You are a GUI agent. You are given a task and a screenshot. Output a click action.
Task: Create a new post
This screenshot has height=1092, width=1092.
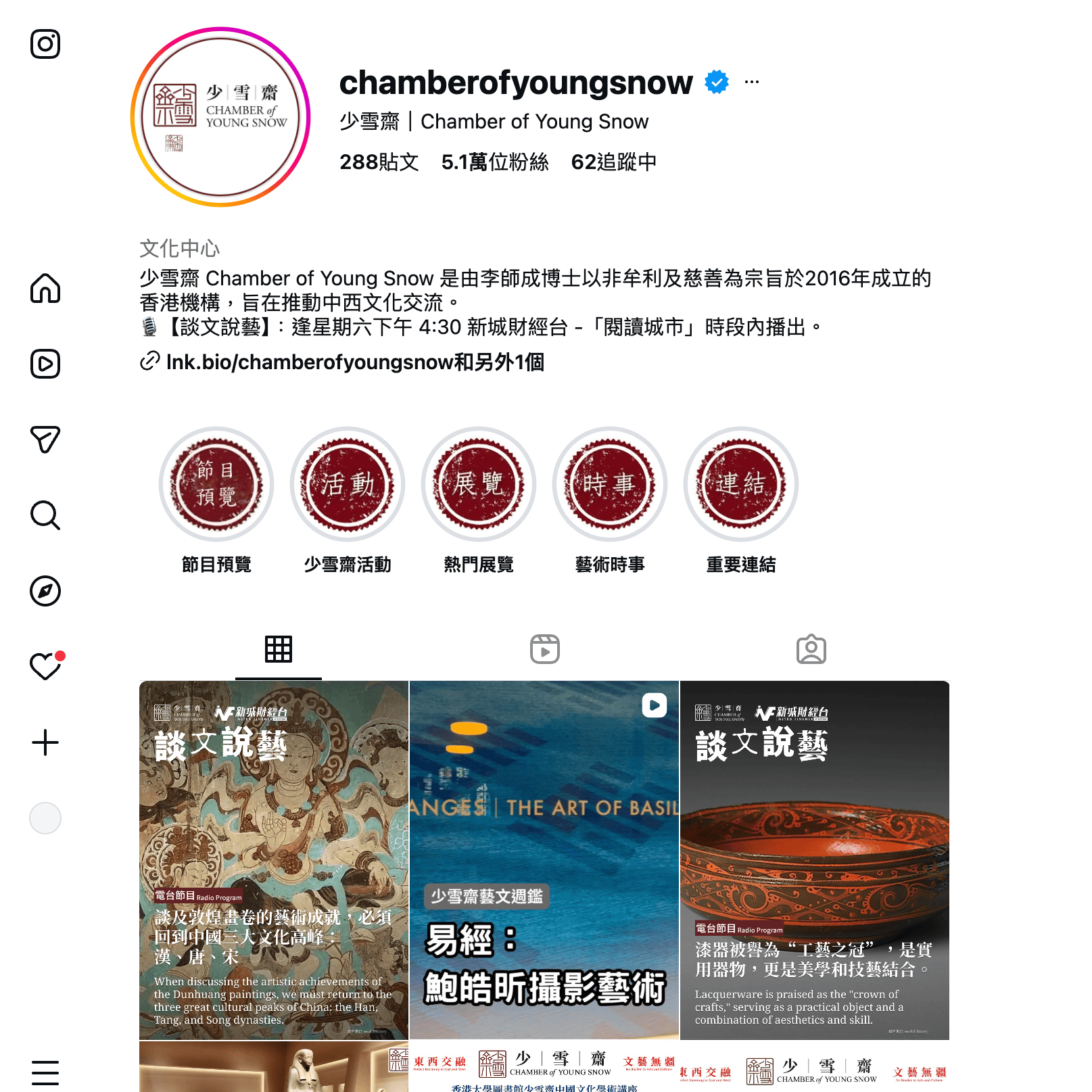(x=45, y=742)
